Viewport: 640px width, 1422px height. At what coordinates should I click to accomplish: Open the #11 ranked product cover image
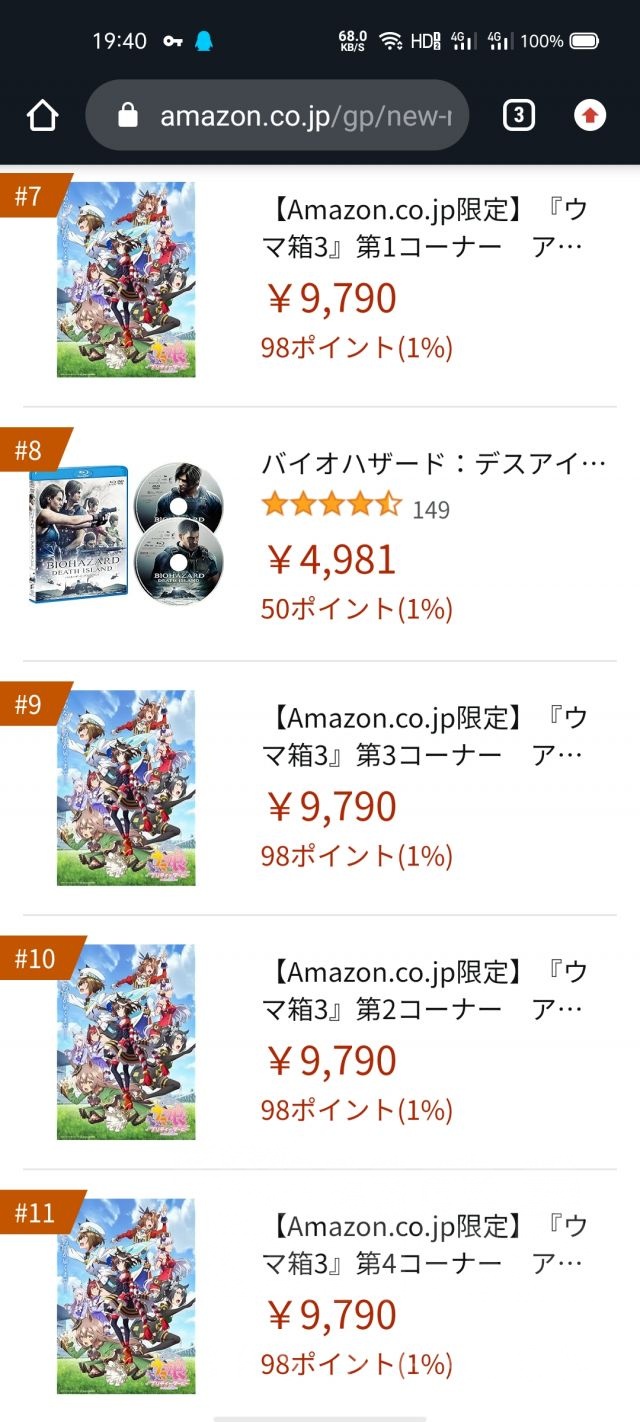click(126, 1296)
